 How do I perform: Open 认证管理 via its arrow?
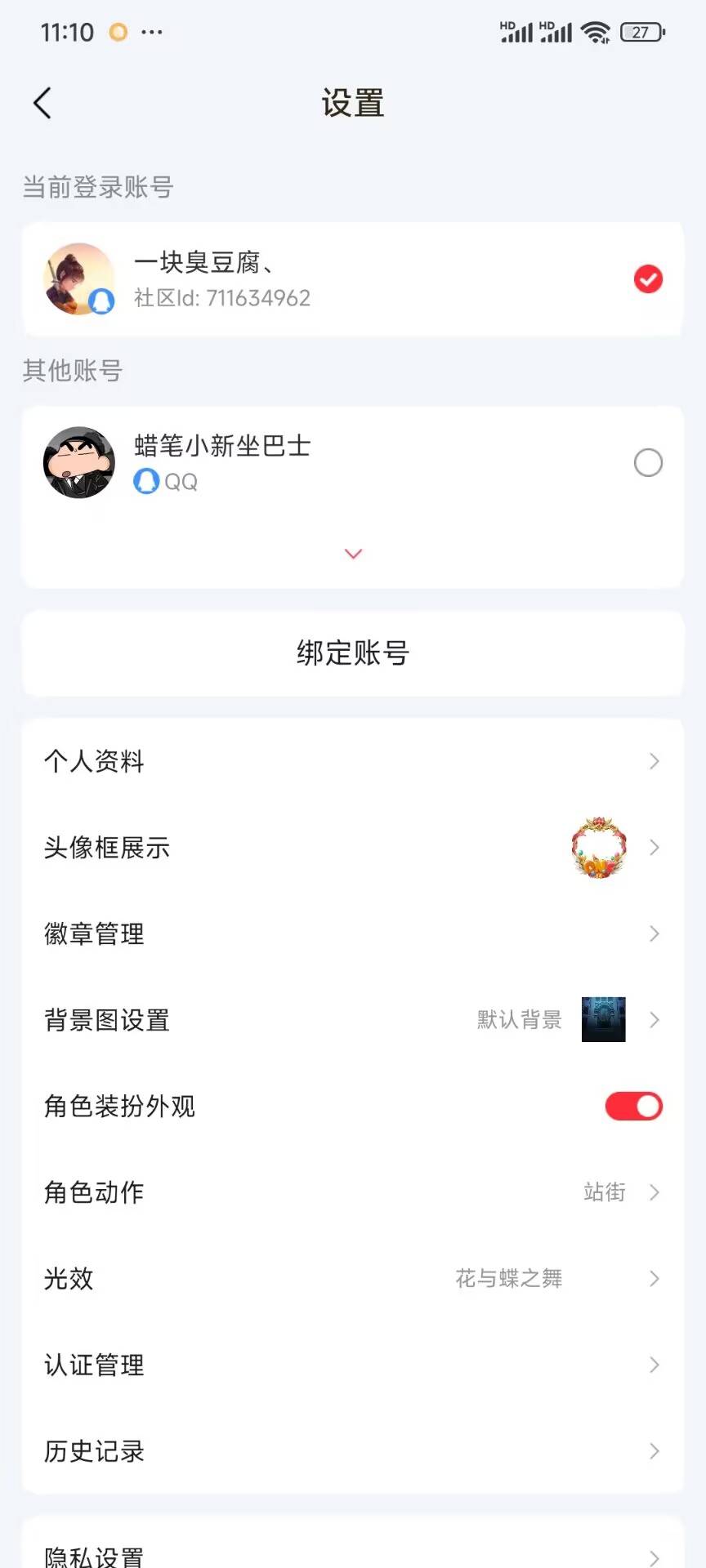[x=654, y=1365]
